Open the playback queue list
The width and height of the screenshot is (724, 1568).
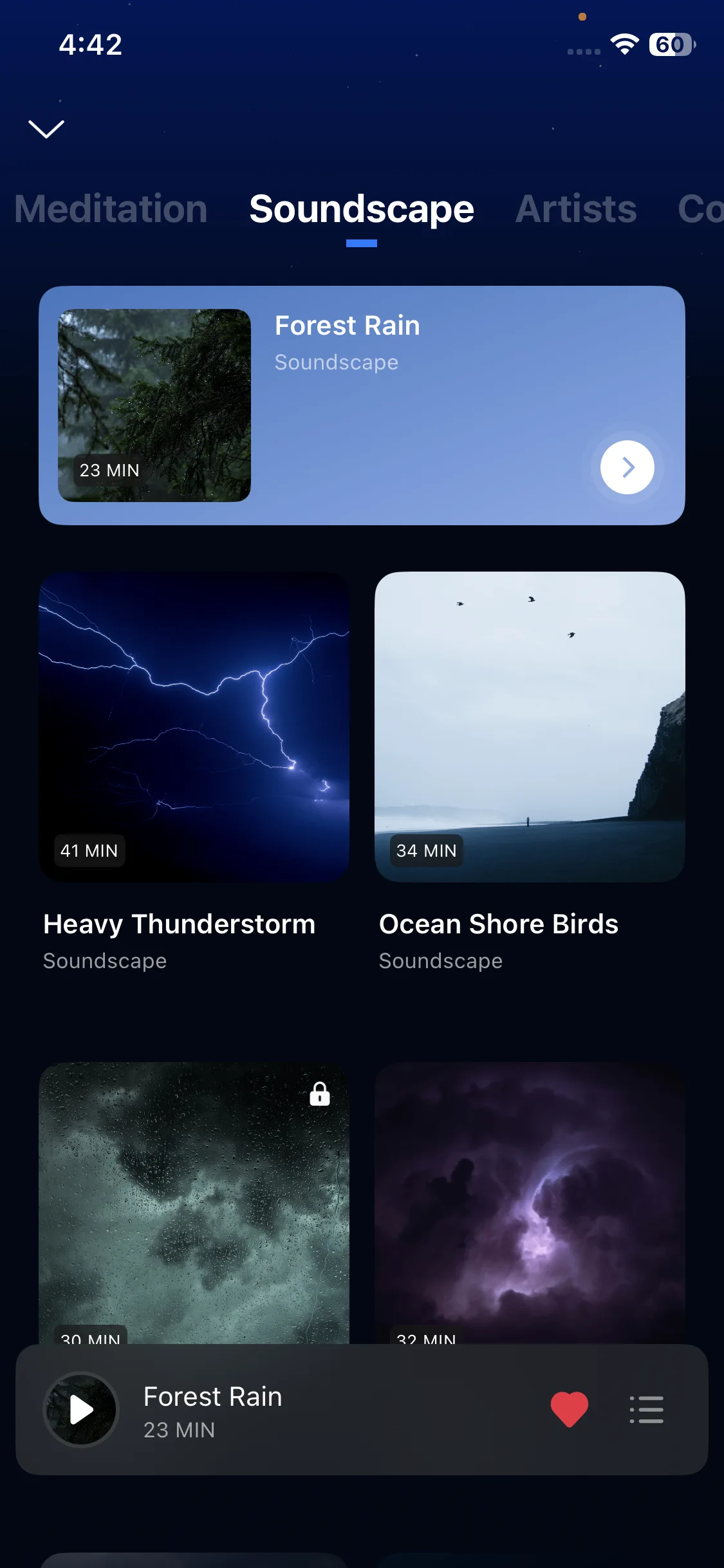pos(646,1410)
